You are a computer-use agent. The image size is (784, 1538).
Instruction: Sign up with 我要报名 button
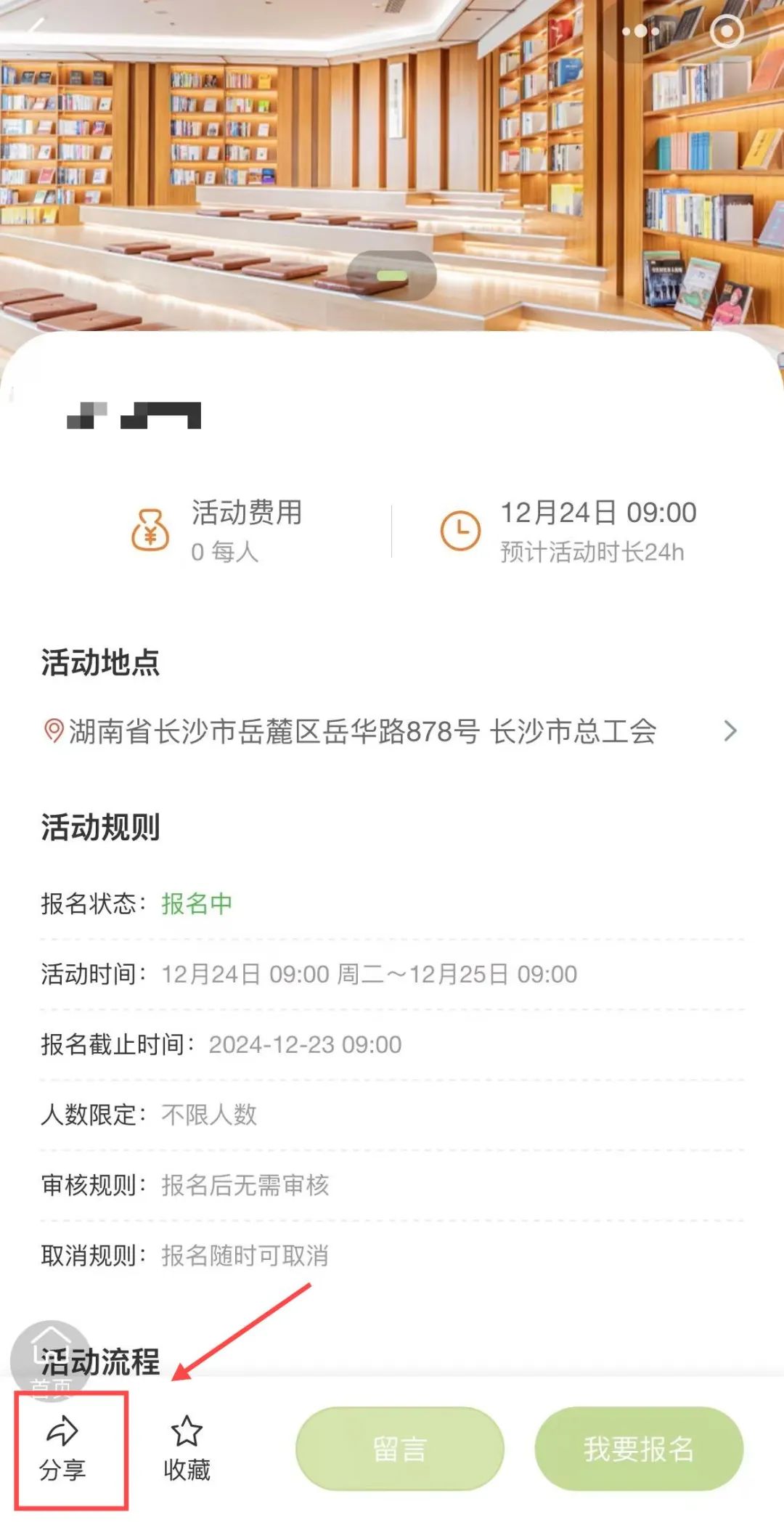[x=639, y=1449]
